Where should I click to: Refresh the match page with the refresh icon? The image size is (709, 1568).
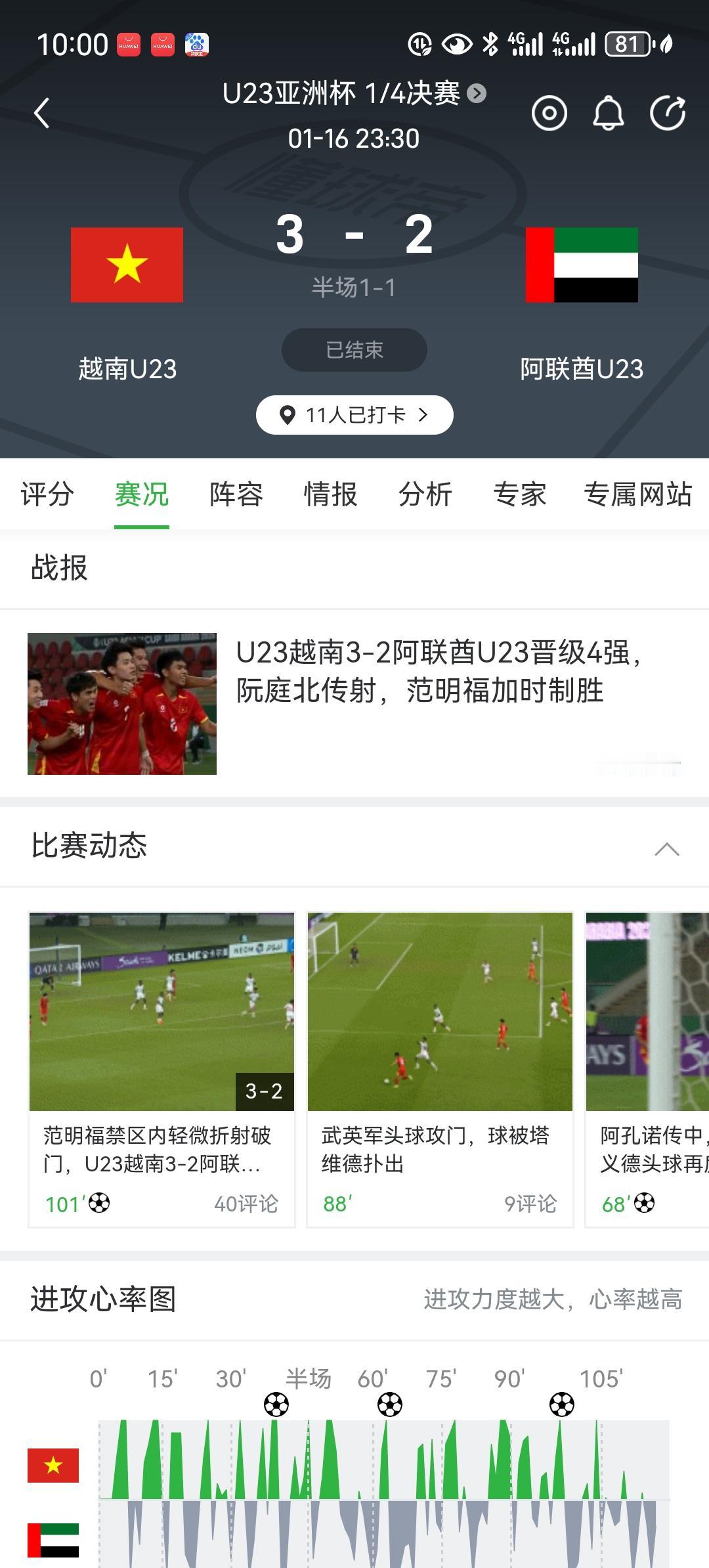click(x=668, y=112)
